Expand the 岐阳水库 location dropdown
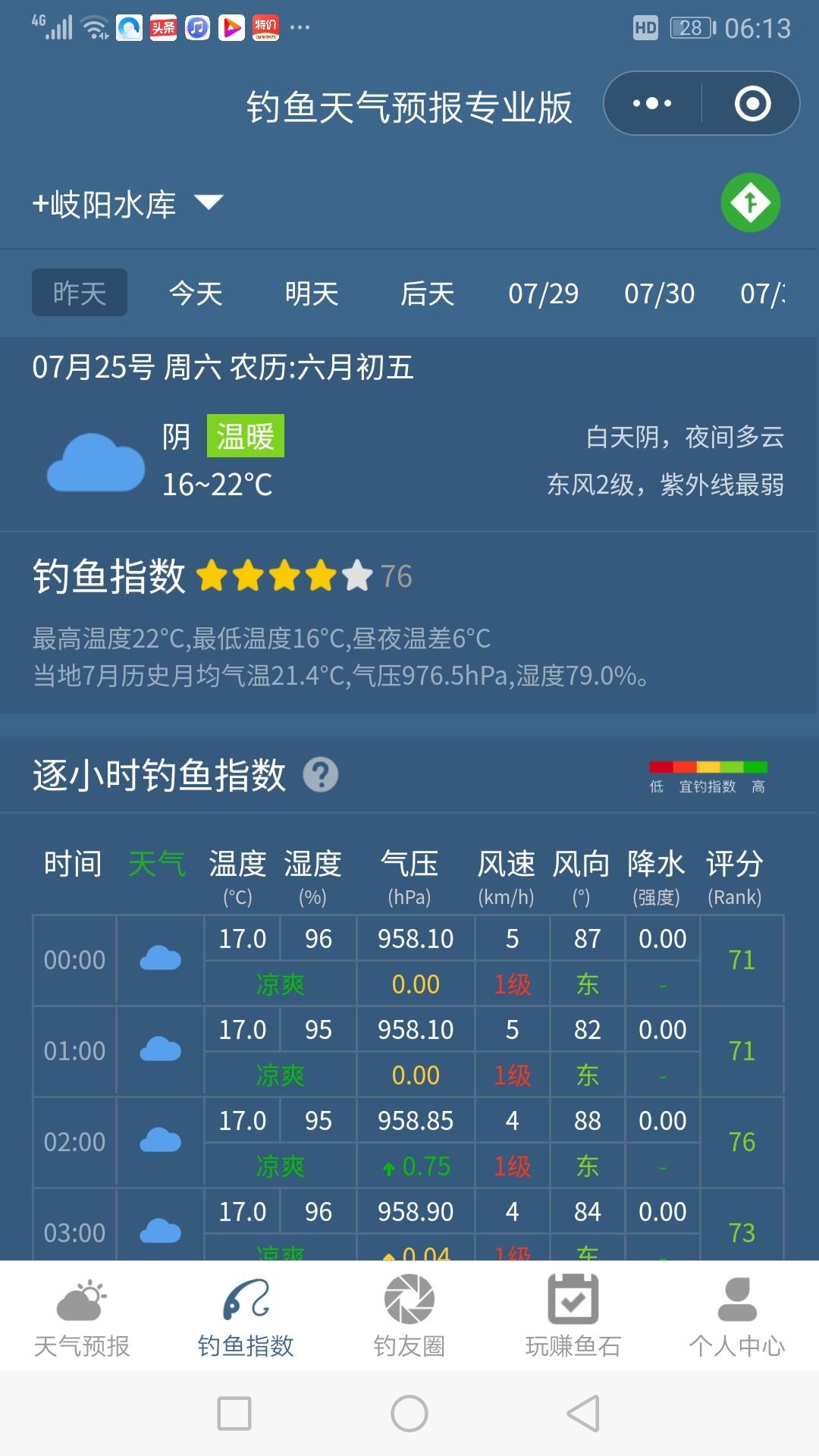 [x=127, y=204]
